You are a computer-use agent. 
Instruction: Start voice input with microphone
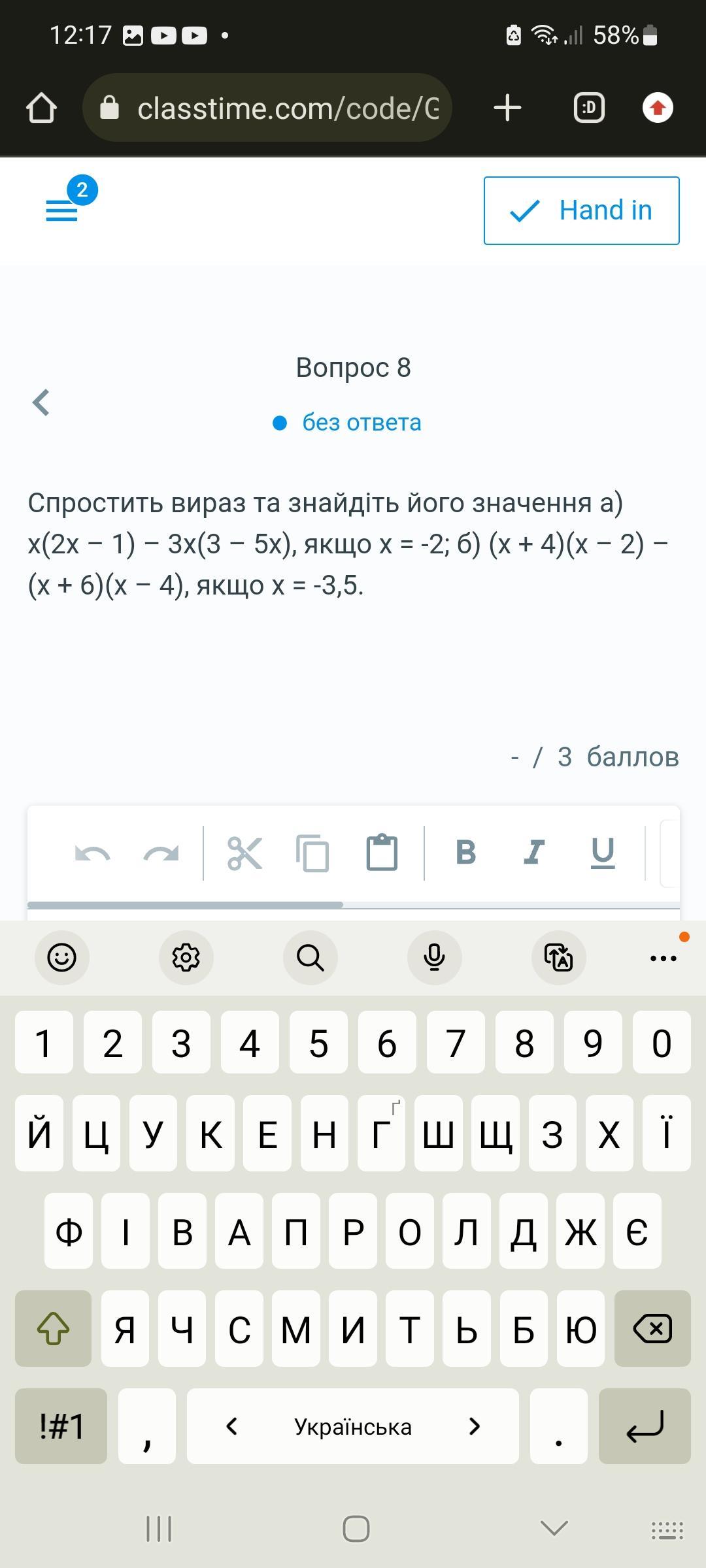(434, 958)
